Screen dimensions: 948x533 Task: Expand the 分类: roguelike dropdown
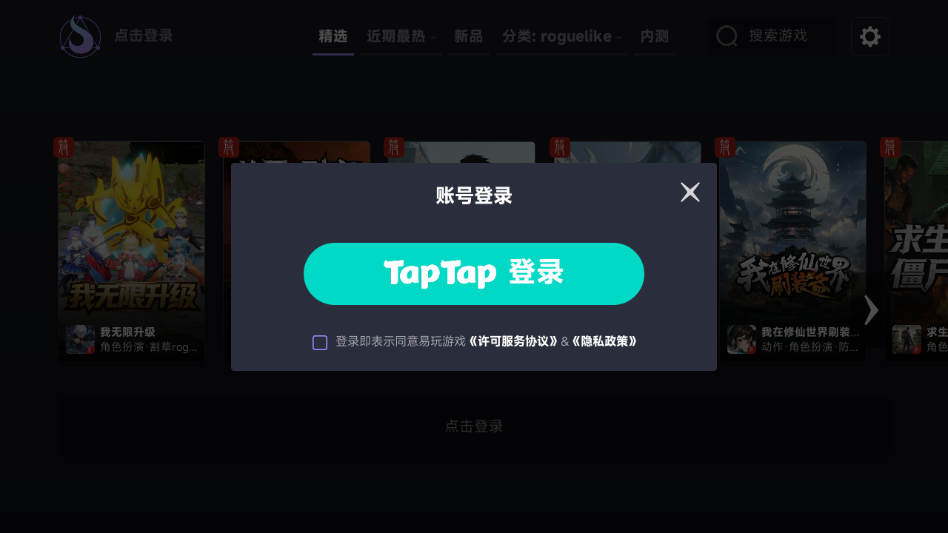point(562,36)
